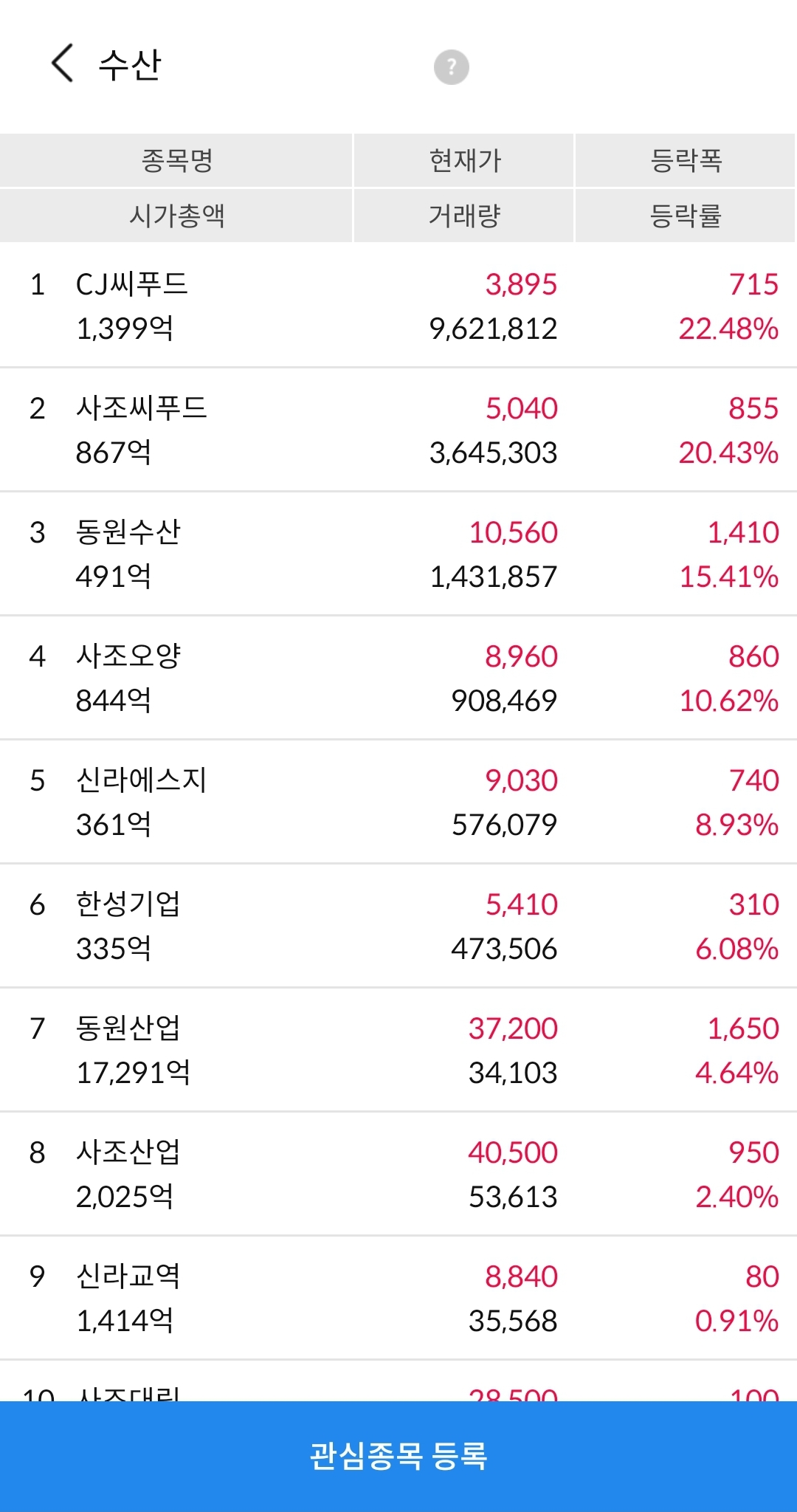Open the question mark help icon
This screenshot has width=797, height=1512.
451,67
